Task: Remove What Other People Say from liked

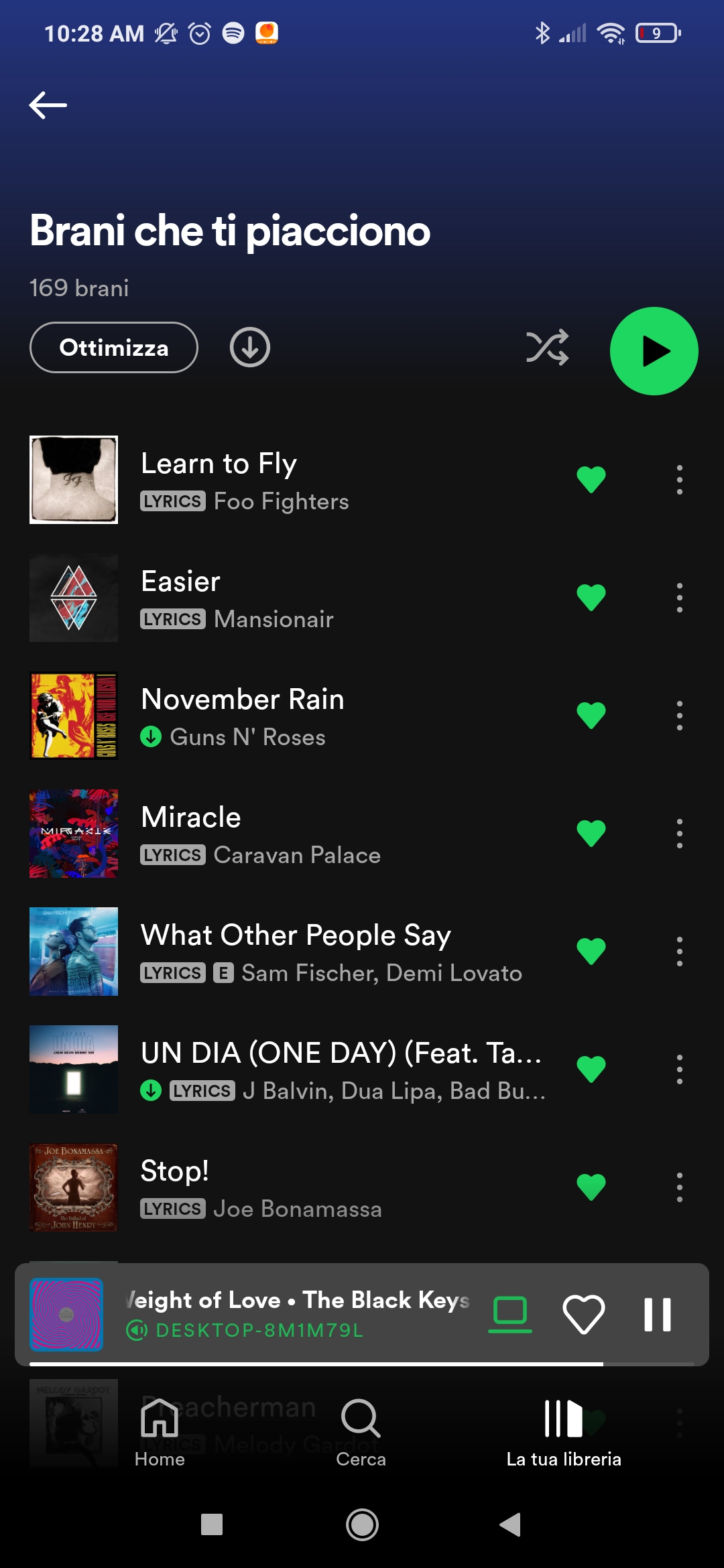Action: coord(591,952)
